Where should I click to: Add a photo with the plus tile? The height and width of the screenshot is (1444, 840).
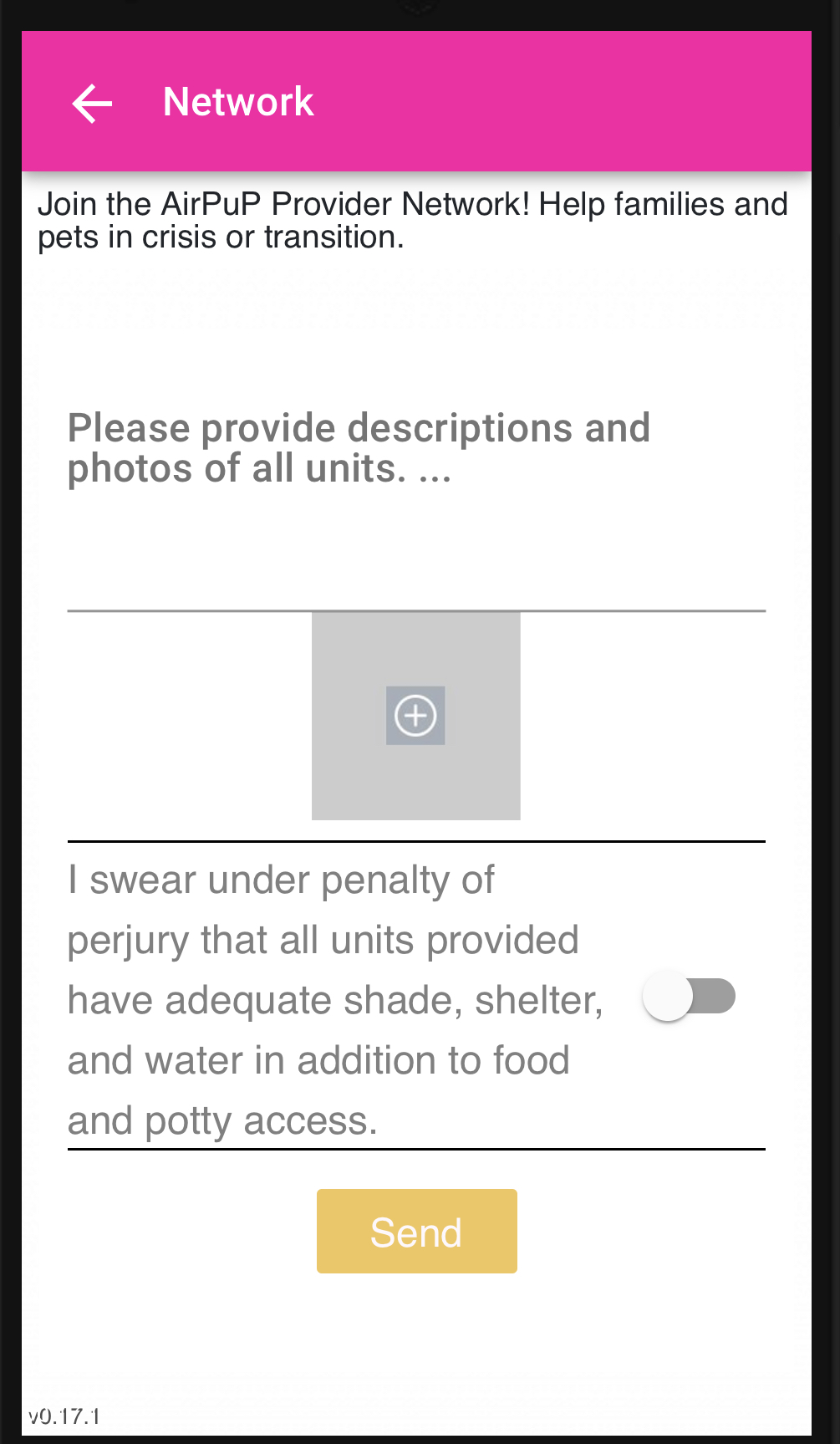pyautogui.click(x=415, y=716)
